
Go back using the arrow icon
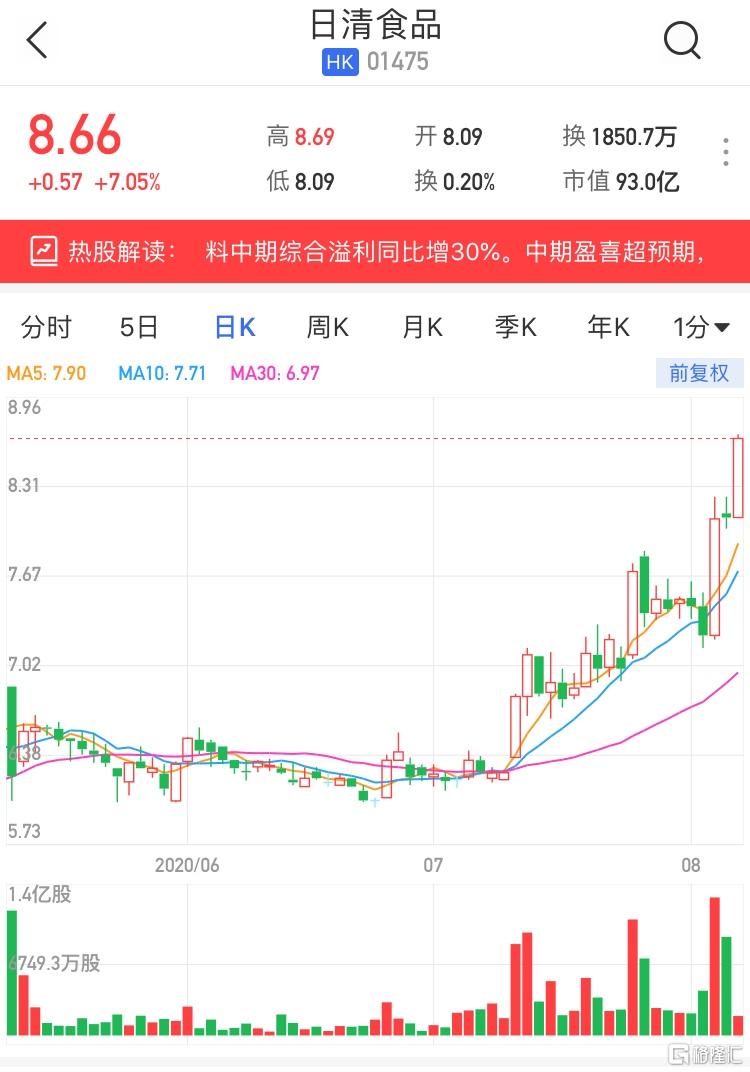pyautogui.click(x=38, y=41)
